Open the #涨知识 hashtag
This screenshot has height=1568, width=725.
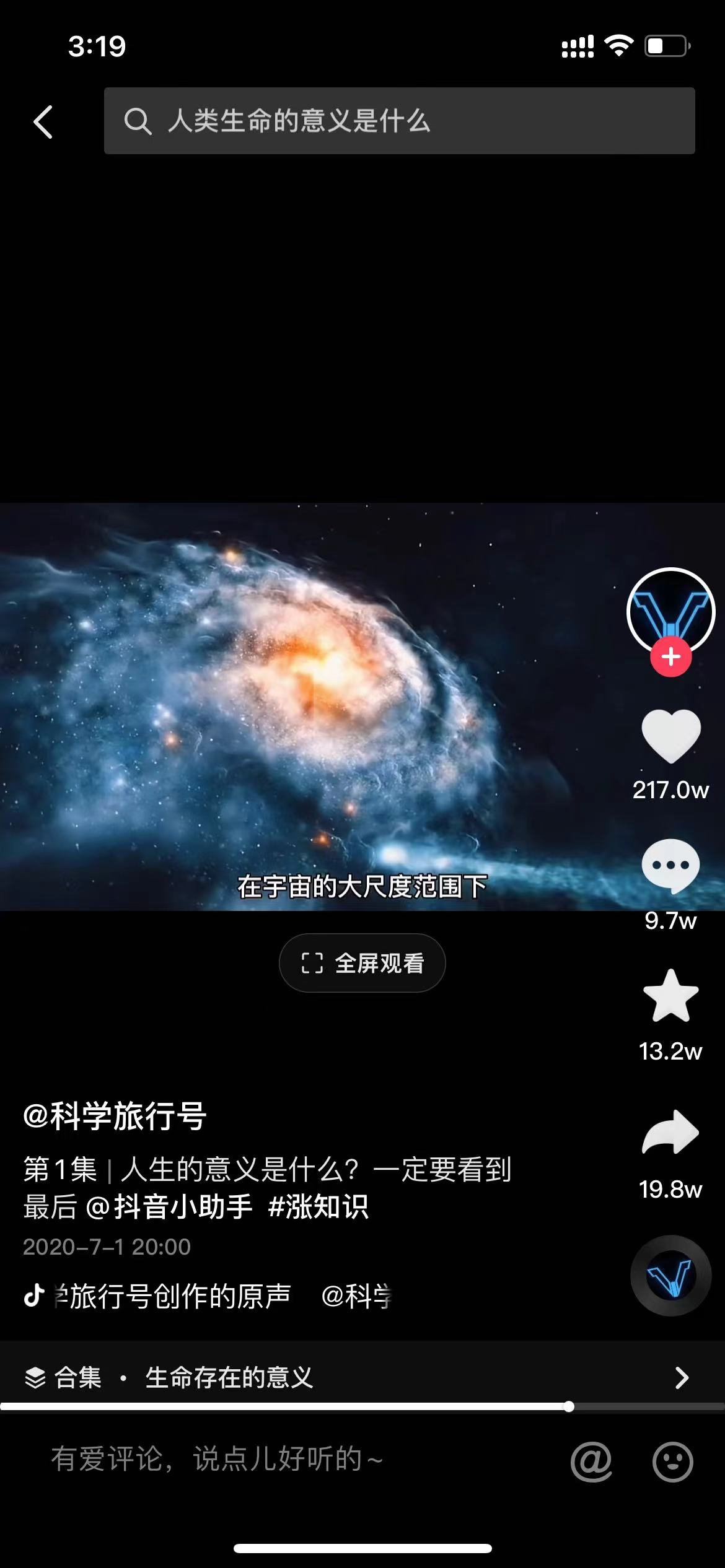(x=319, y=1206)
